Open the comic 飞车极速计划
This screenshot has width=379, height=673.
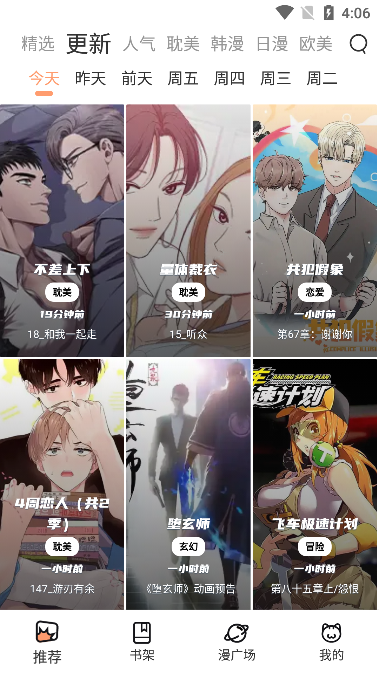[315, 484]
